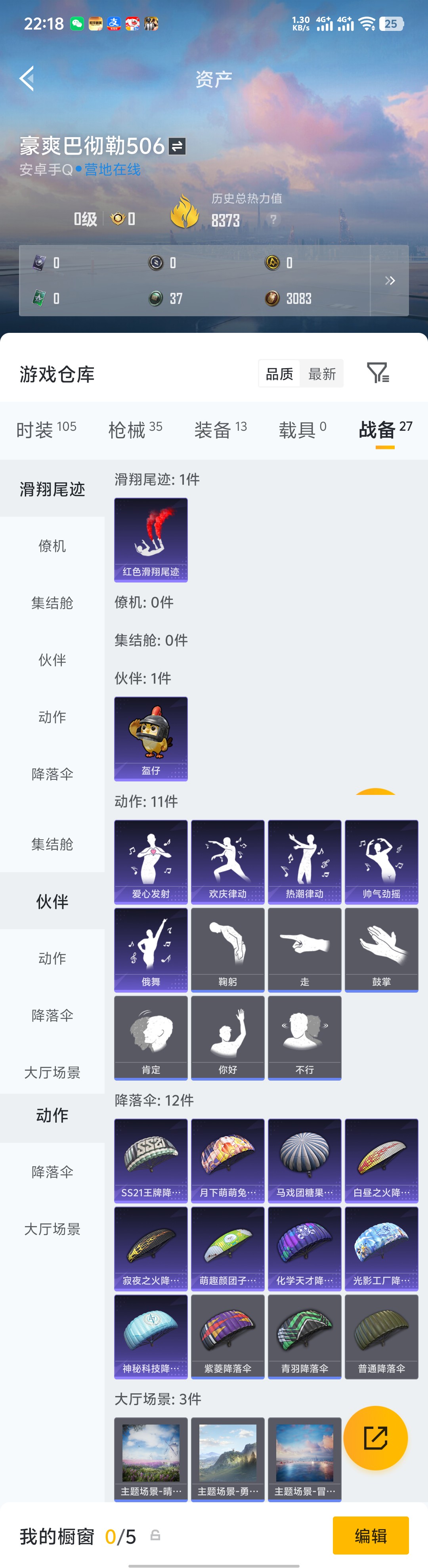Go back from the 资产 page
The width and height of the screenshot is (428, 1568).
click(x=27, y=78)
